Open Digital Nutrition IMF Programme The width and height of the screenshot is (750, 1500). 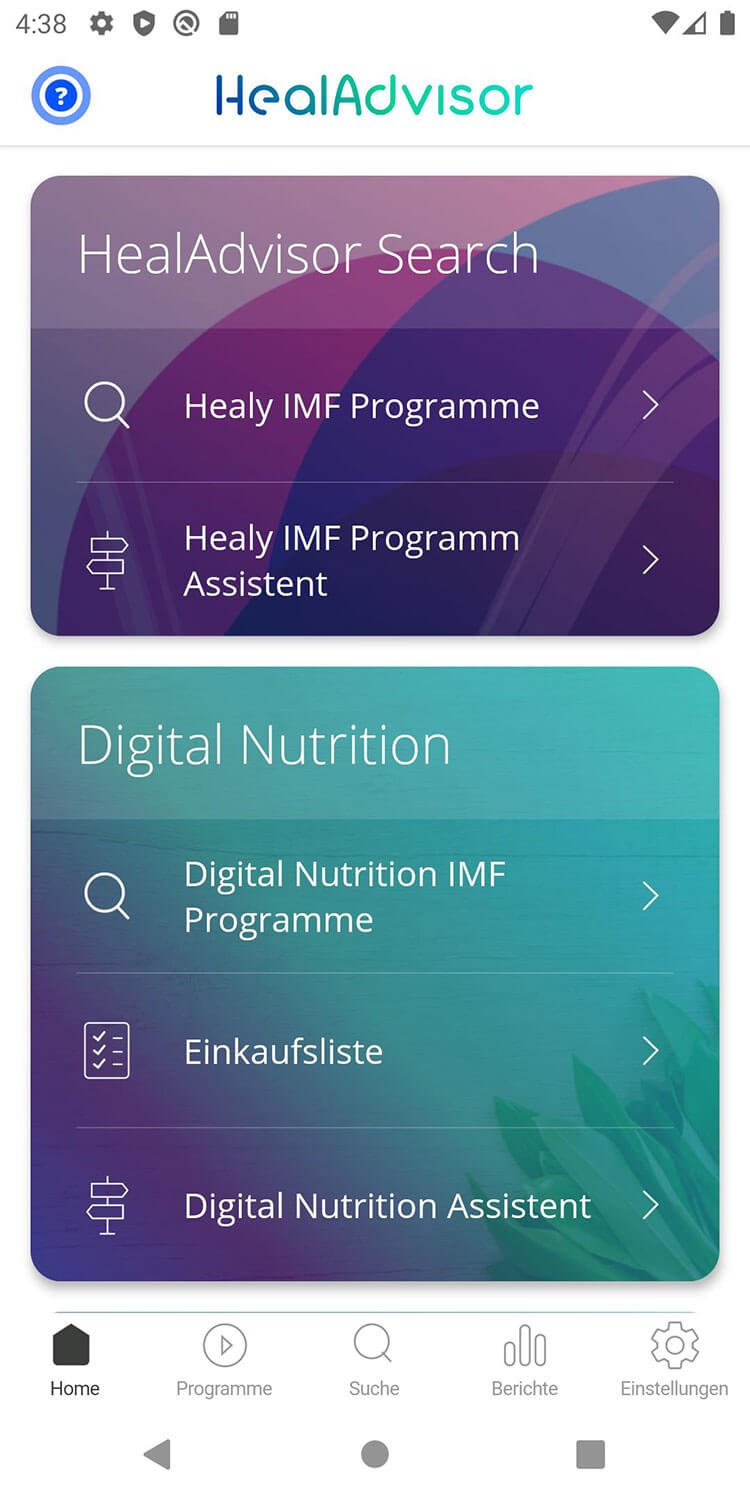[x=374, y=896]
